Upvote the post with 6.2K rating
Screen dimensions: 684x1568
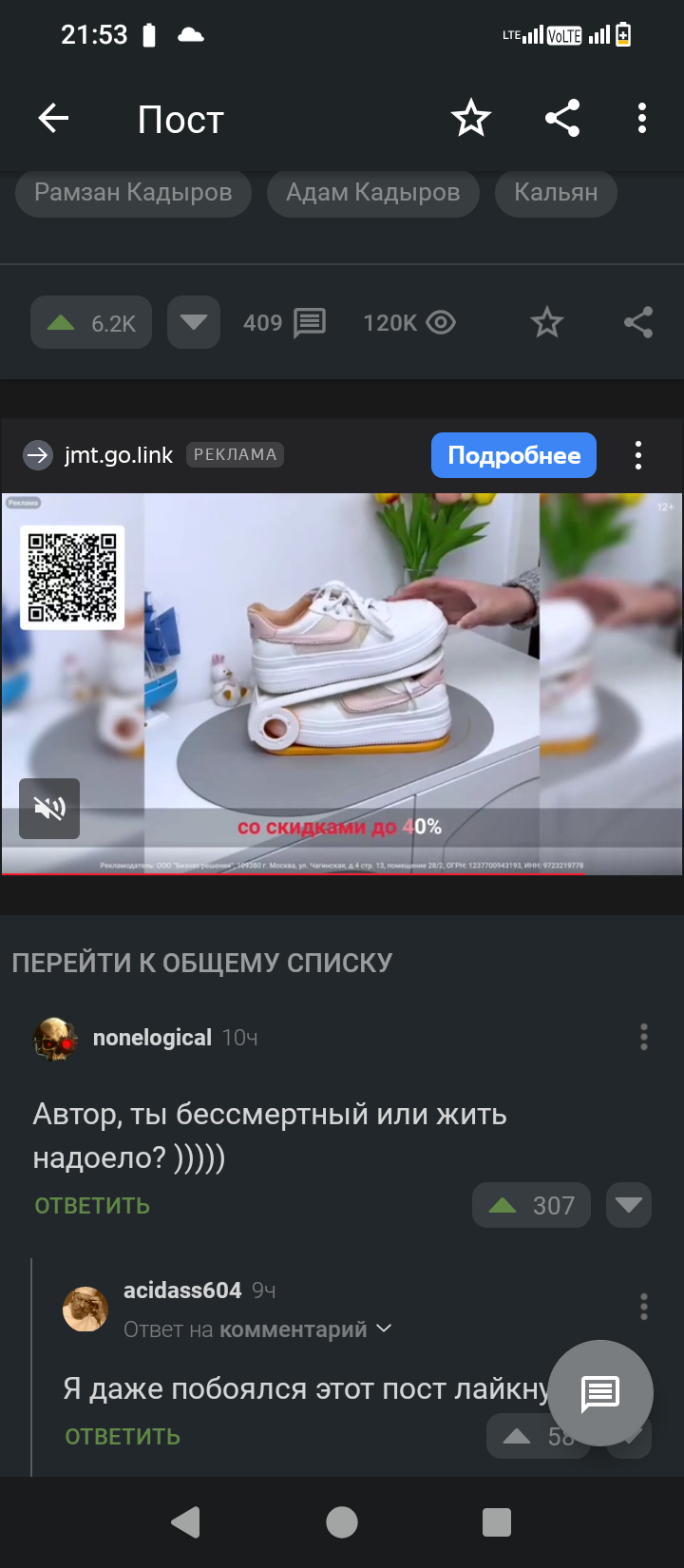[91, 323]
